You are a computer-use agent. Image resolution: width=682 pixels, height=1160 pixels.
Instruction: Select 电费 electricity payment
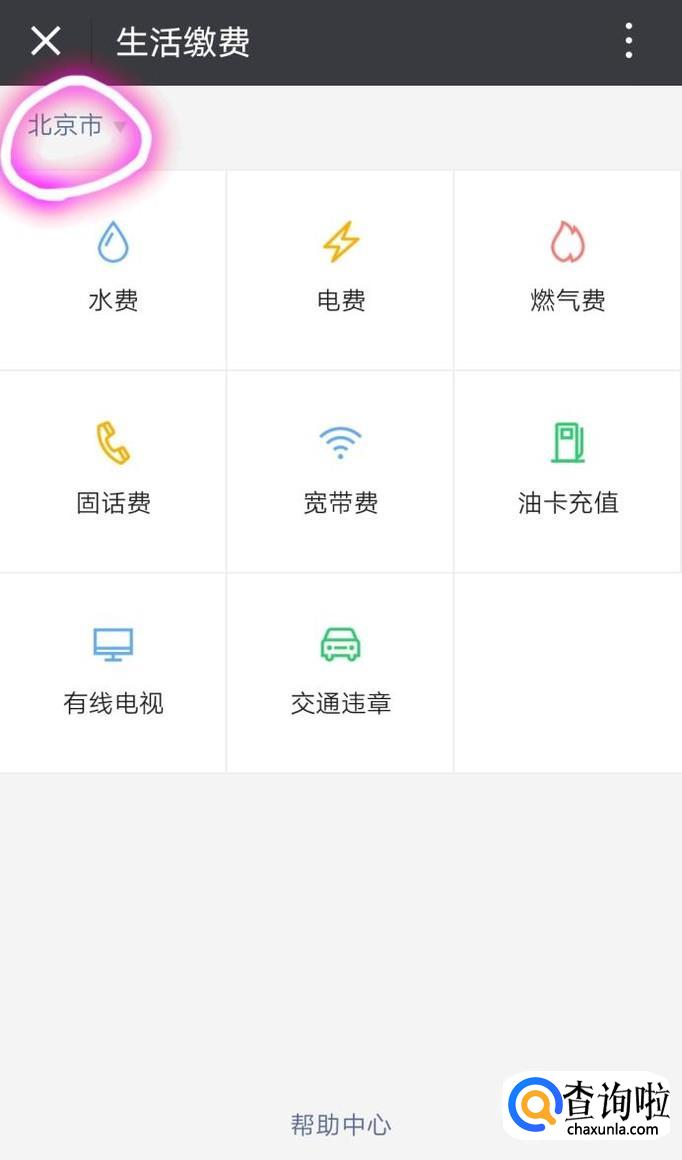pos(340,270)
